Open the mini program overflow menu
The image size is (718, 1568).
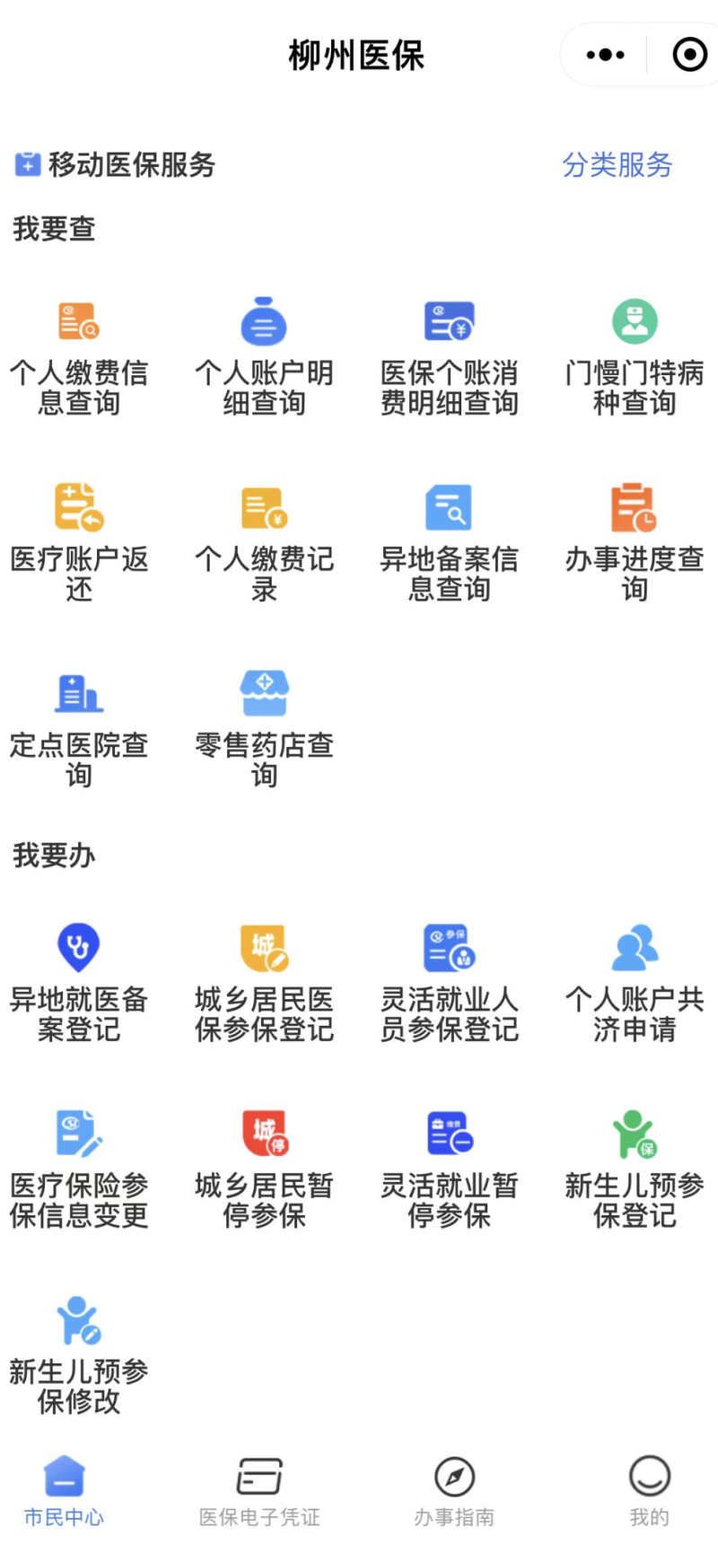[605, 55]
